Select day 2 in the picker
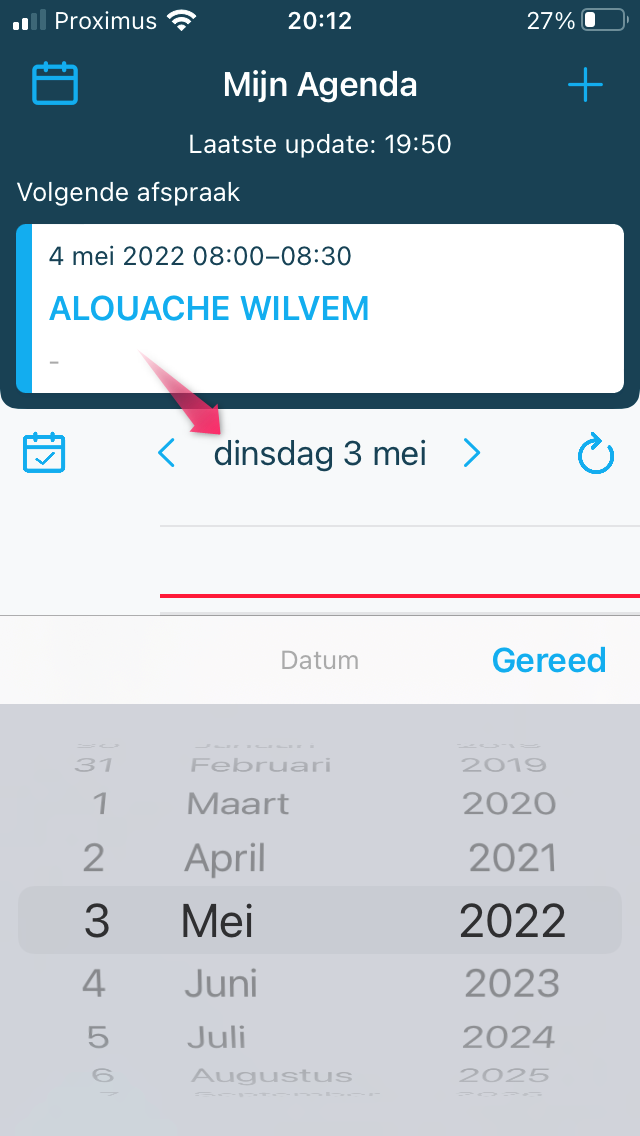This screenshot has width=640, height=1136. 94,858
